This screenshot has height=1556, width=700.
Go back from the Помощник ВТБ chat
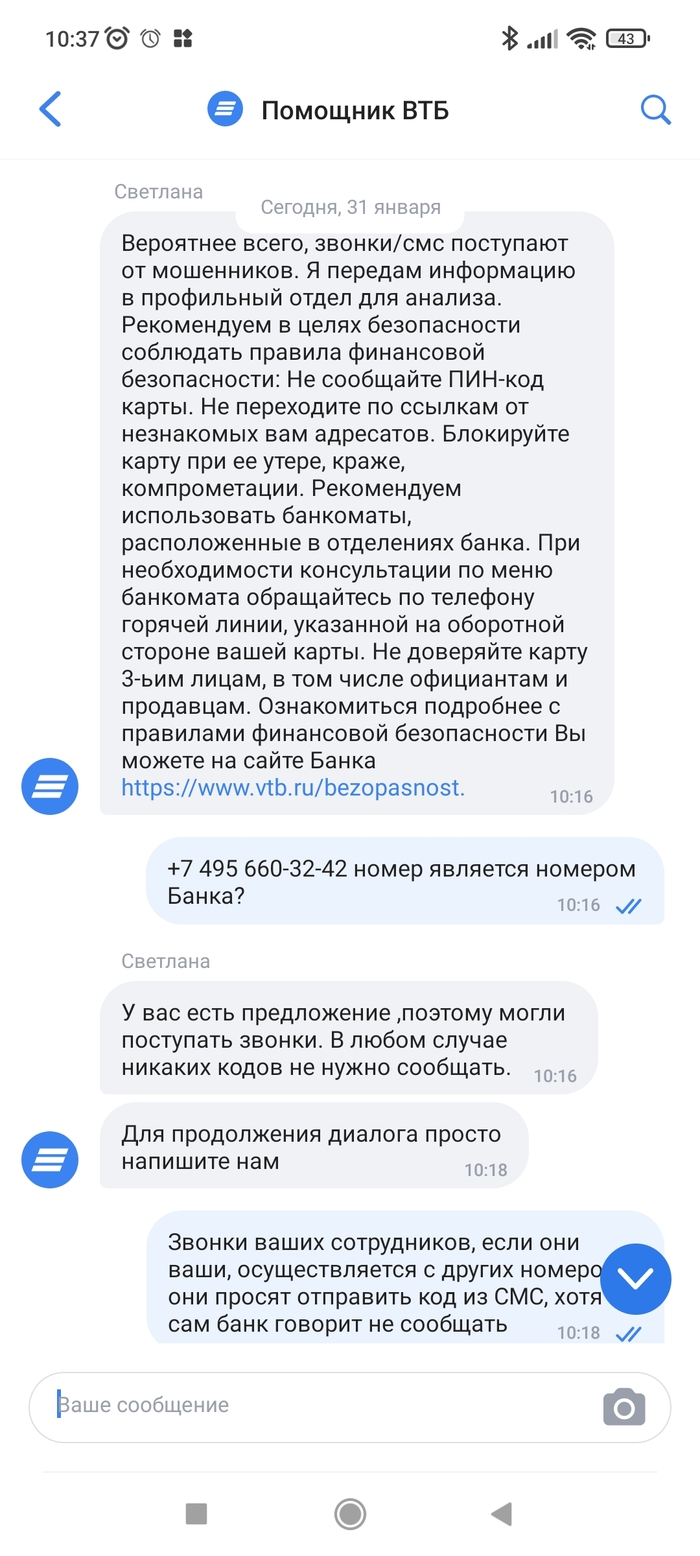(50, 109)
